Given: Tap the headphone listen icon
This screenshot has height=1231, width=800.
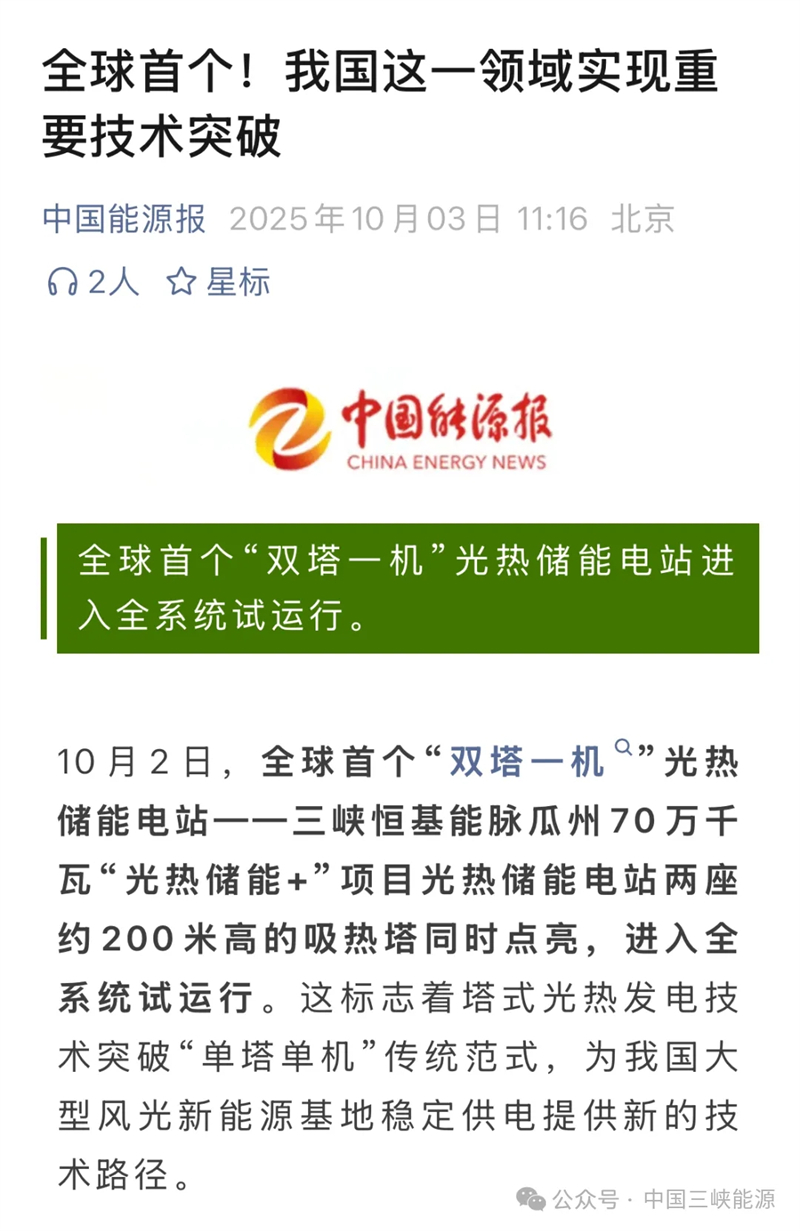Looking at the screenshot, I should tap(62, 282).
